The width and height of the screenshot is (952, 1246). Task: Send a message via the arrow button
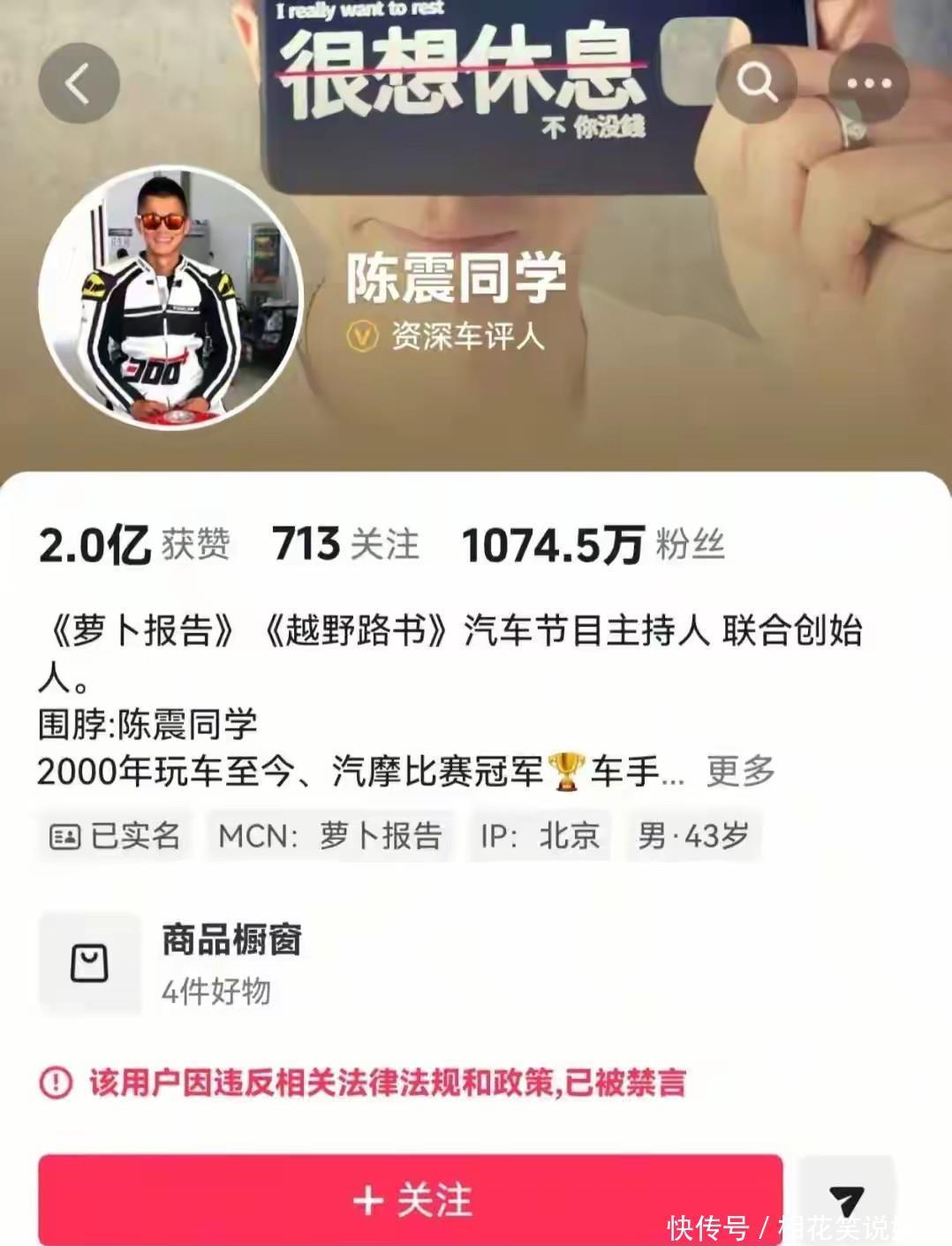846,1199
